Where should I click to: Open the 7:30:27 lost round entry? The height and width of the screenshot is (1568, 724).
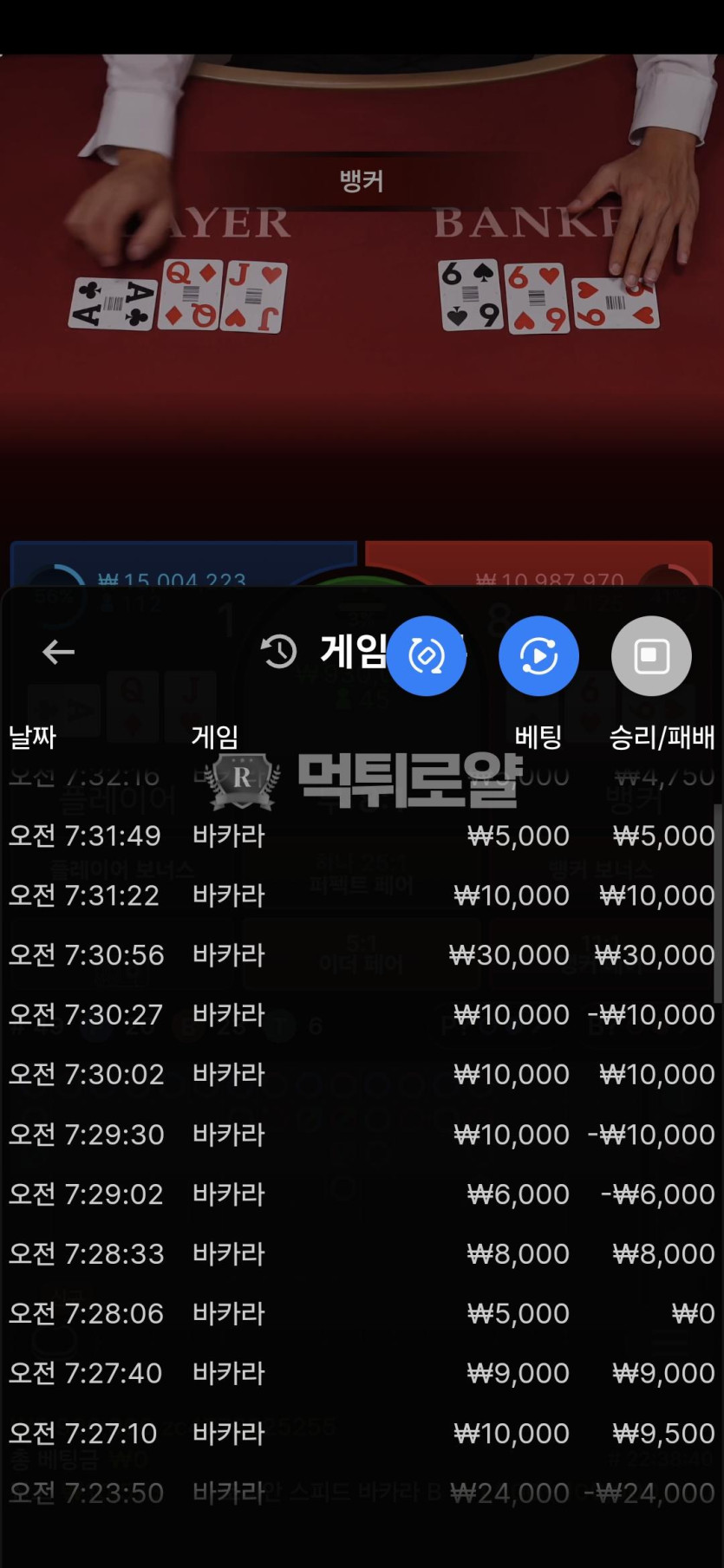pos(362,1015)
